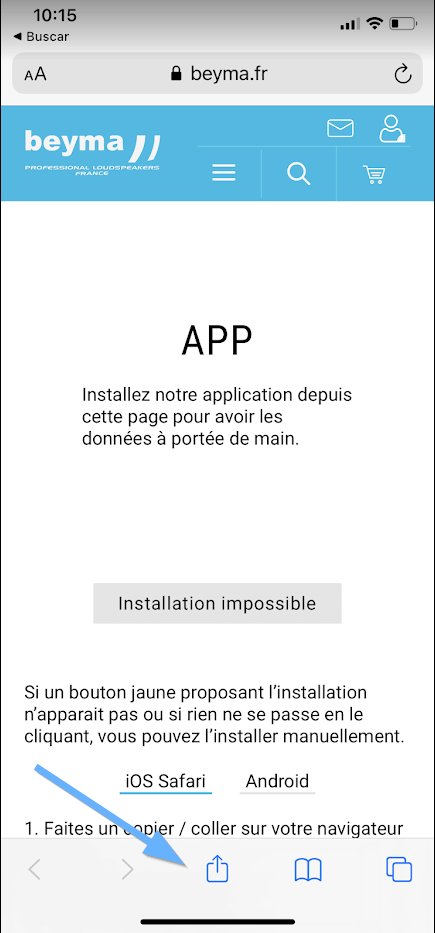Screen dimensions: 435x933
Task: Open the hamburger site menu
Action: click(x=224, y=173)
